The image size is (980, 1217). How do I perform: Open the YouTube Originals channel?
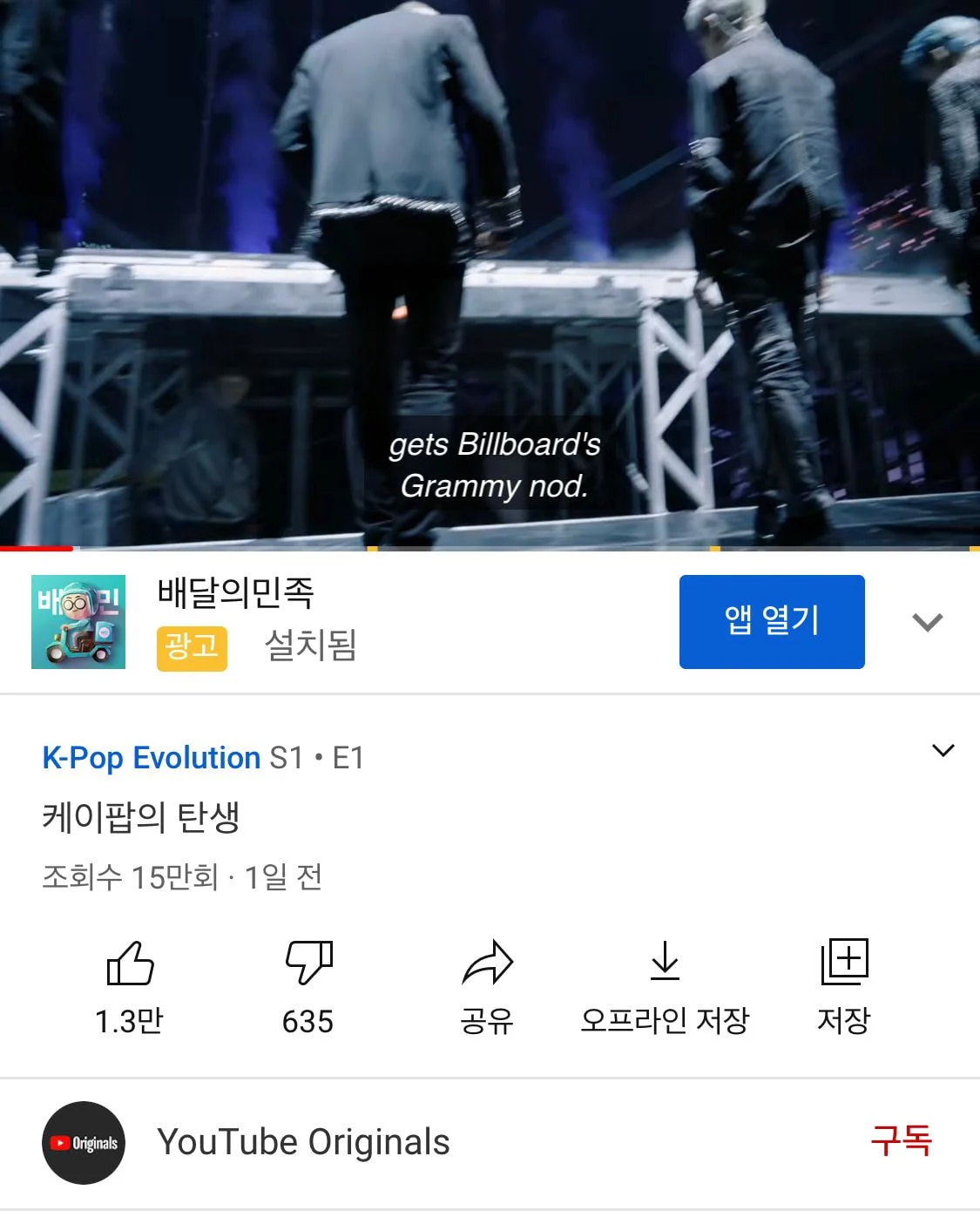click(303, 1142)
